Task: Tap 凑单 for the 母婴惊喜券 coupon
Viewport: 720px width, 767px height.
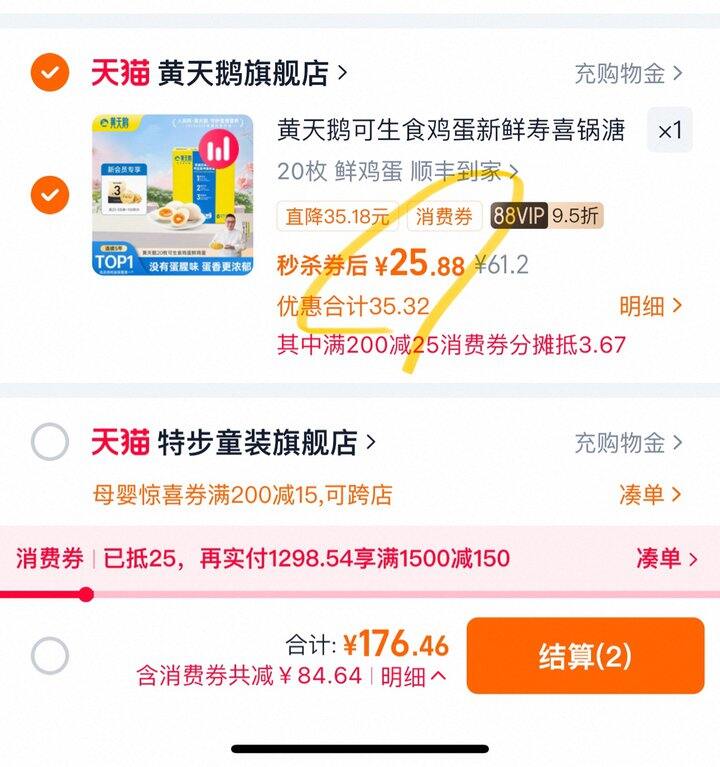Action: point(650,494)
